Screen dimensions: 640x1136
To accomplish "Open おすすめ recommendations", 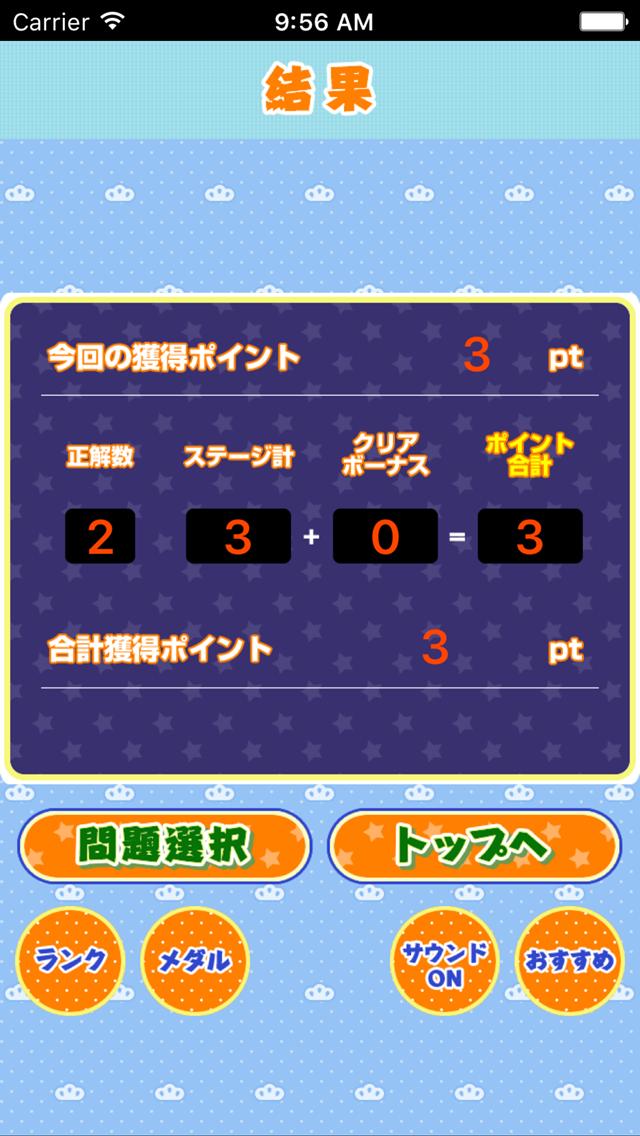I will pyautogui.click(x=569, y=961).
